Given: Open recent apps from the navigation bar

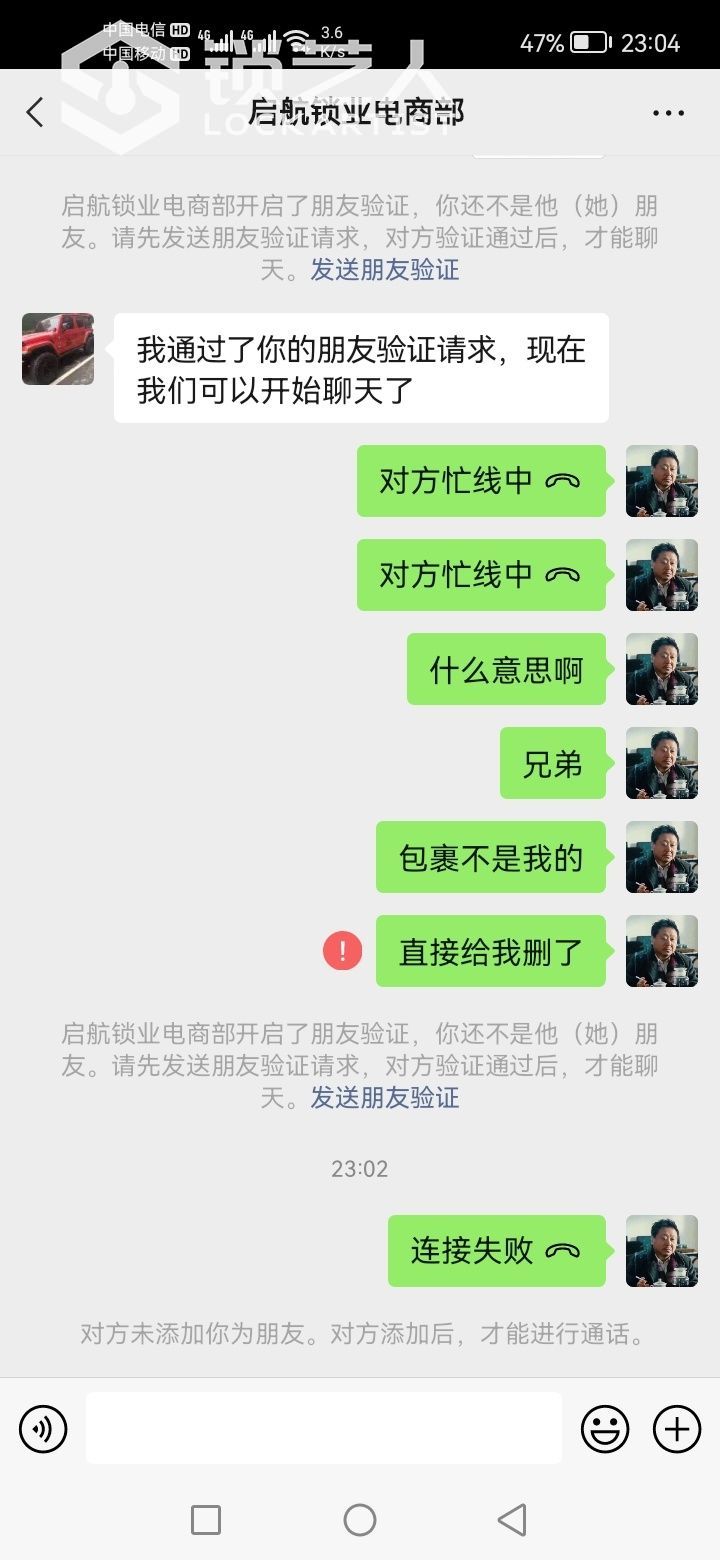Looking at the screenshot, I should click(x=206, y=1520).
